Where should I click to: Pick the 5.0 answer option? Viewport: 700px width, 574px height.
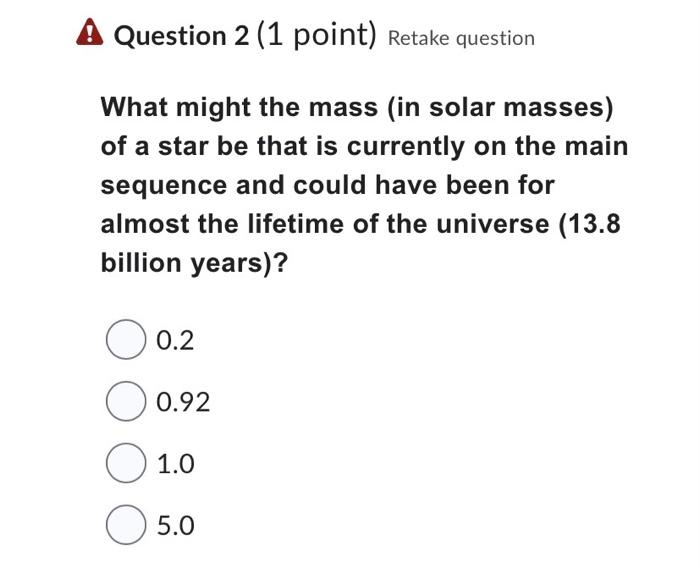(x=125, y=525)
